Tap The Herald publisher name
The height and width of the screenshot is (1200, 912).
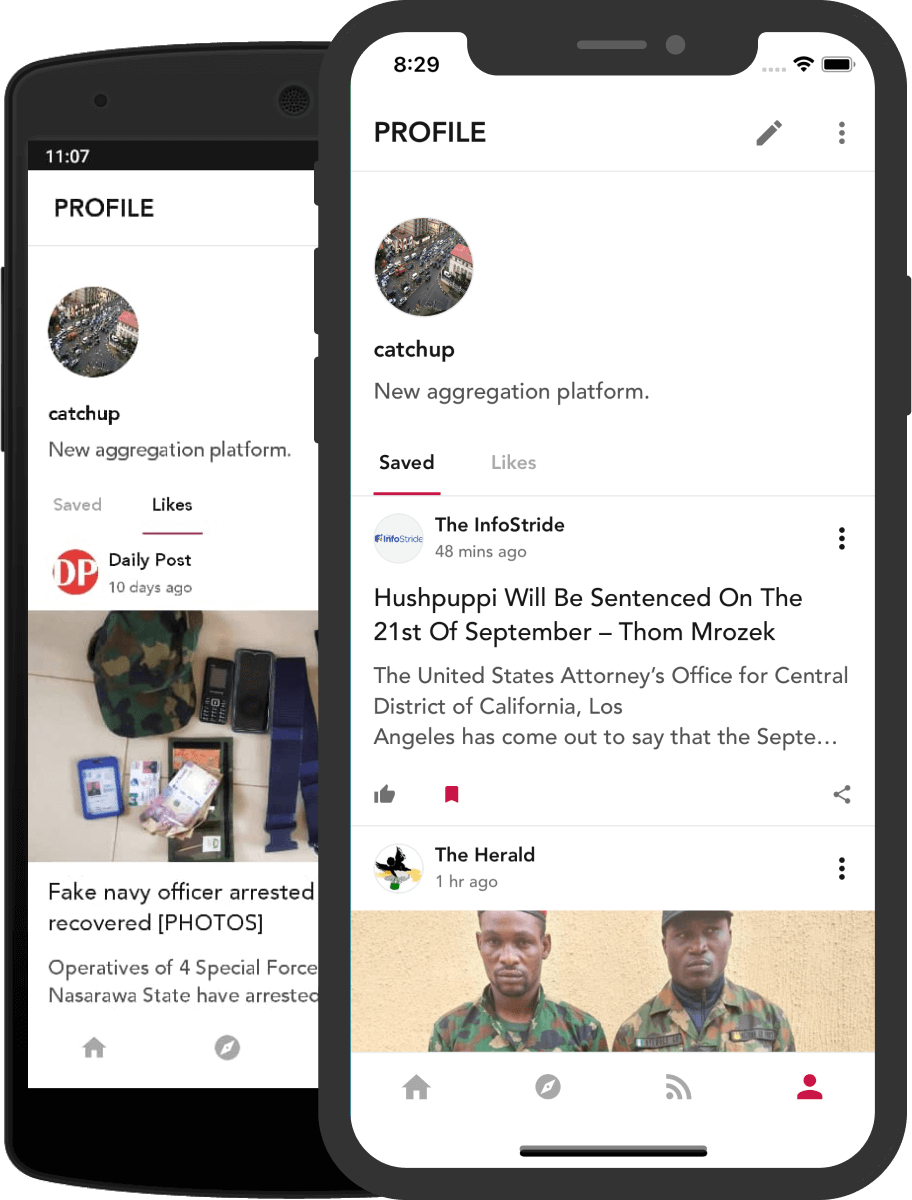click(485, 855)
